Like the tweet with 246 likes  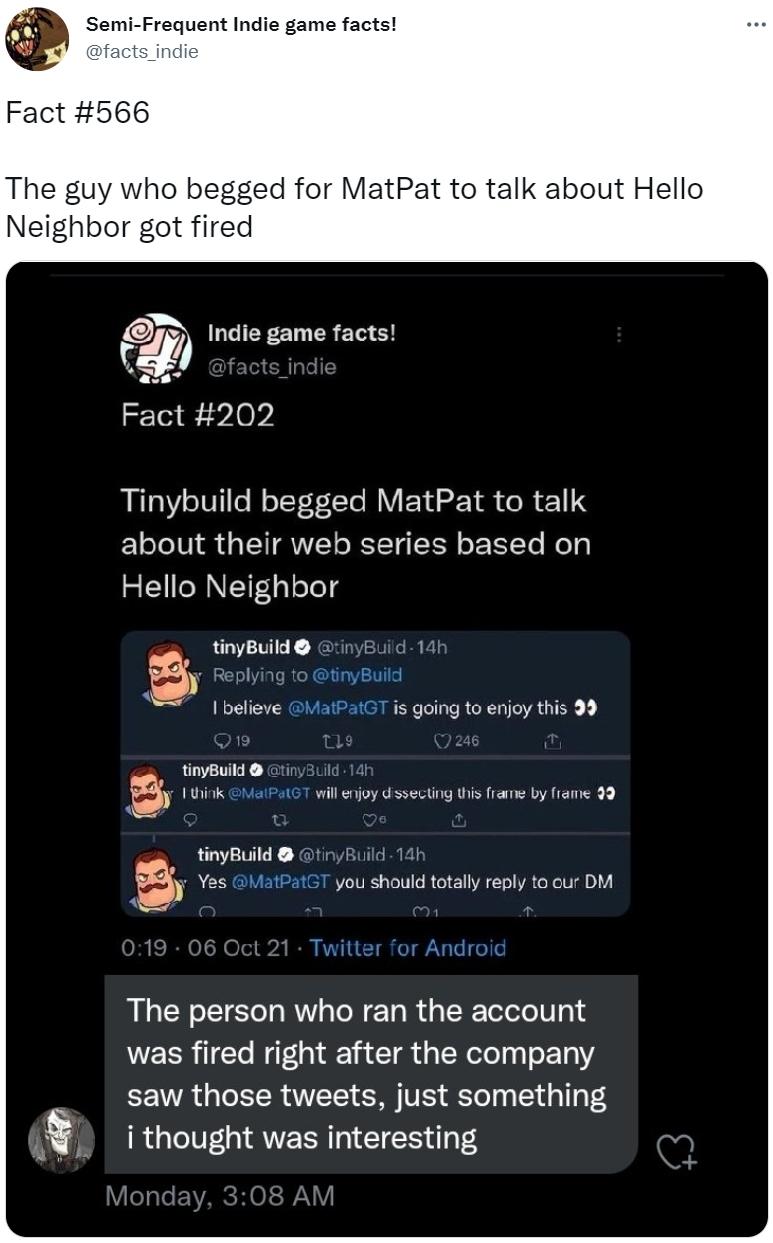point(442,740)
